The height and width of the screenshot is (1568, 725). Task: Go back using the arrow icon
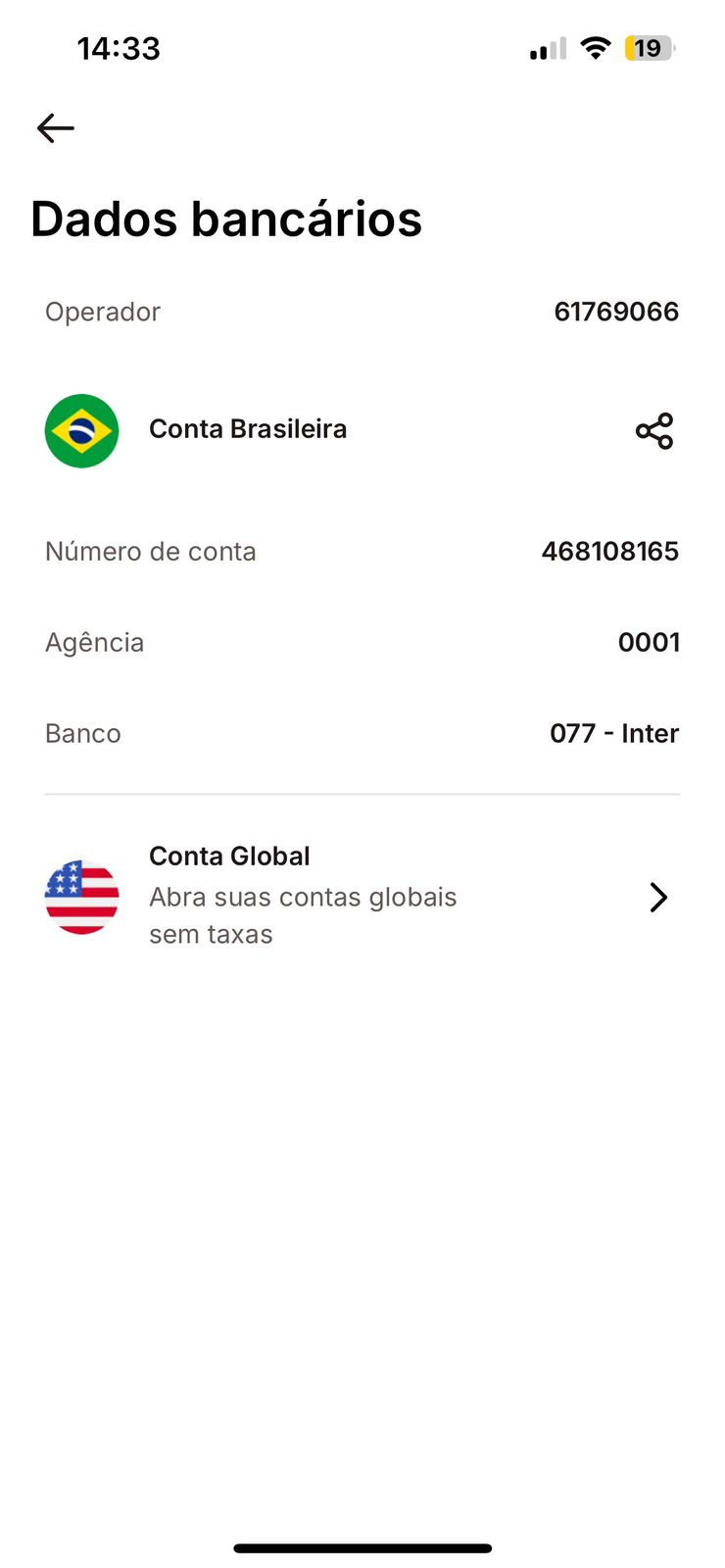pyautogui.click(x=56, y=128)
